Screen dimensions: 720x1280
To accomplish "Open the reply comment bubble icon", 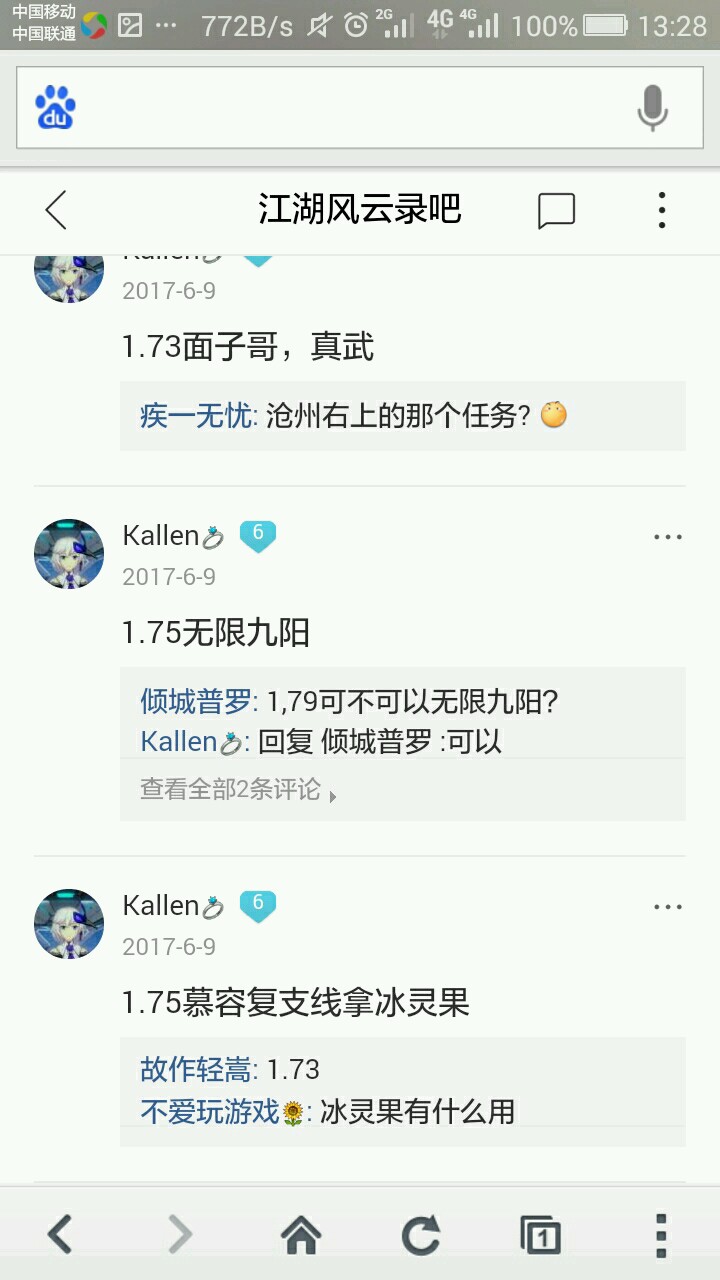I will pos(556,211).
